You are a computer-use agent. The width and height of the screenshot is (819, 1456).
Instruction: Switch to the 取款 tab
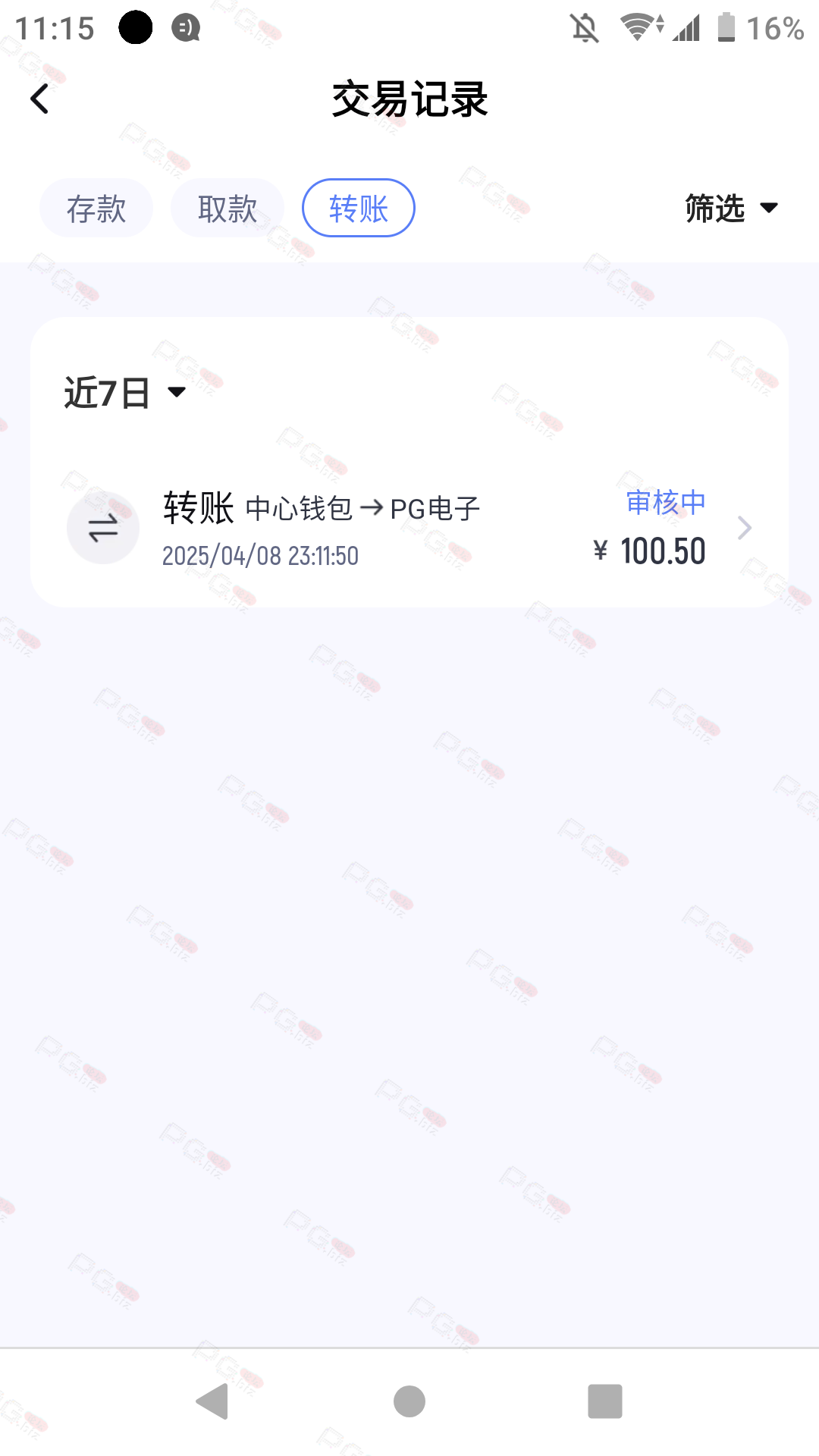pos(227,208)
